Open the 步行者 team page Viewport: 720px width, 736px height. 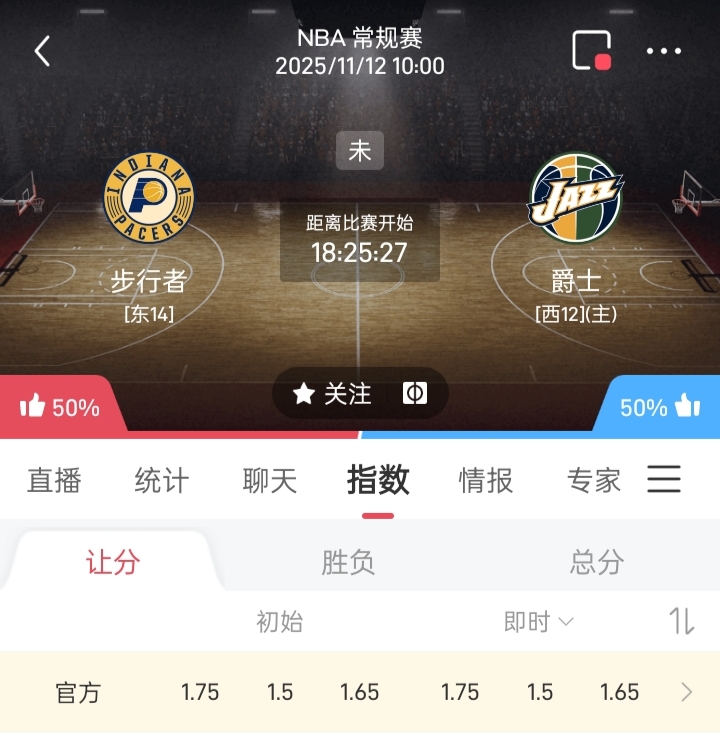pyautogui.click(x=149, y=197)
